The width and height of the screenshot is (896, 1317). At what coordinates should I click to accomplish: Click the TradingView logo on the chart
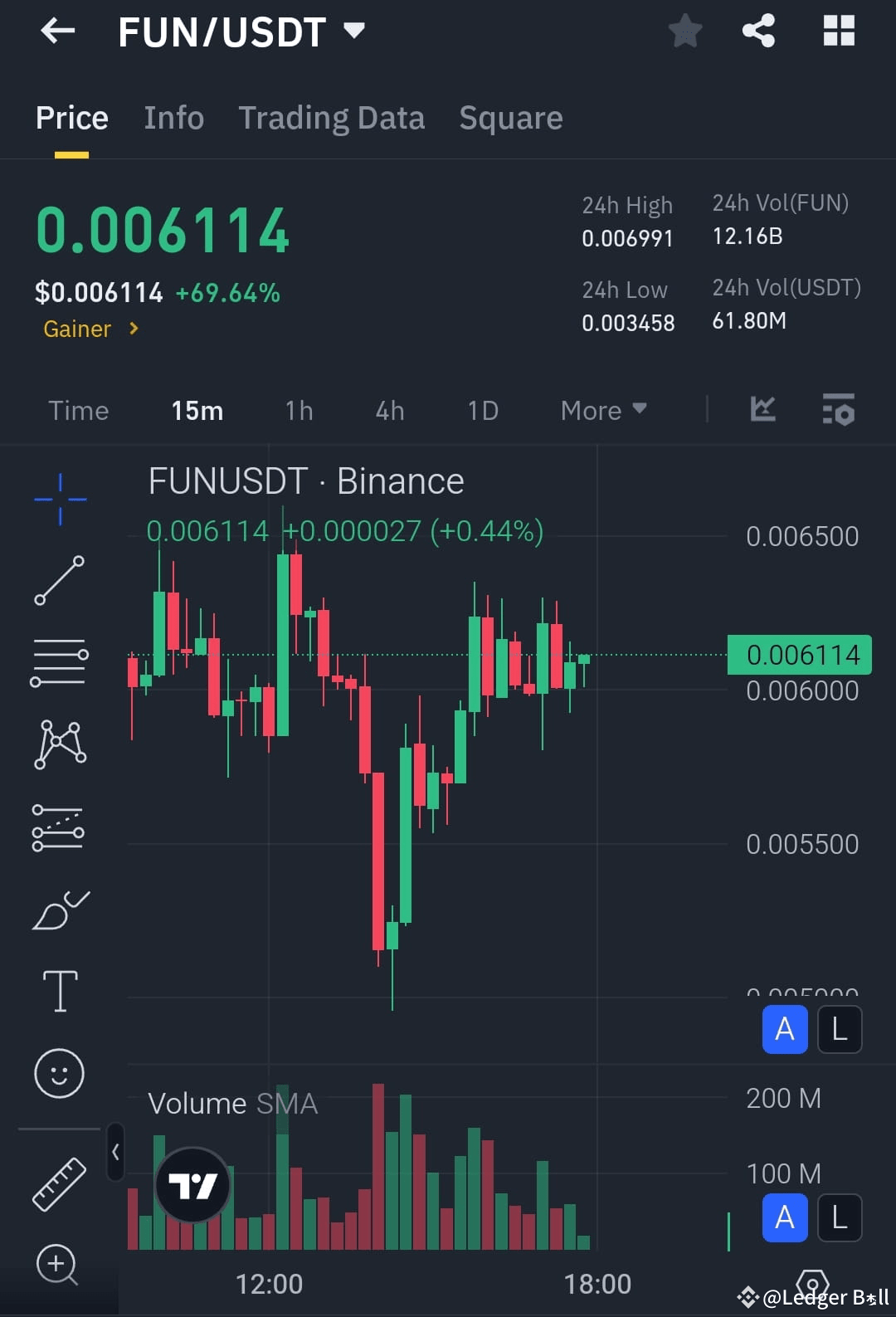(192, 1185)
